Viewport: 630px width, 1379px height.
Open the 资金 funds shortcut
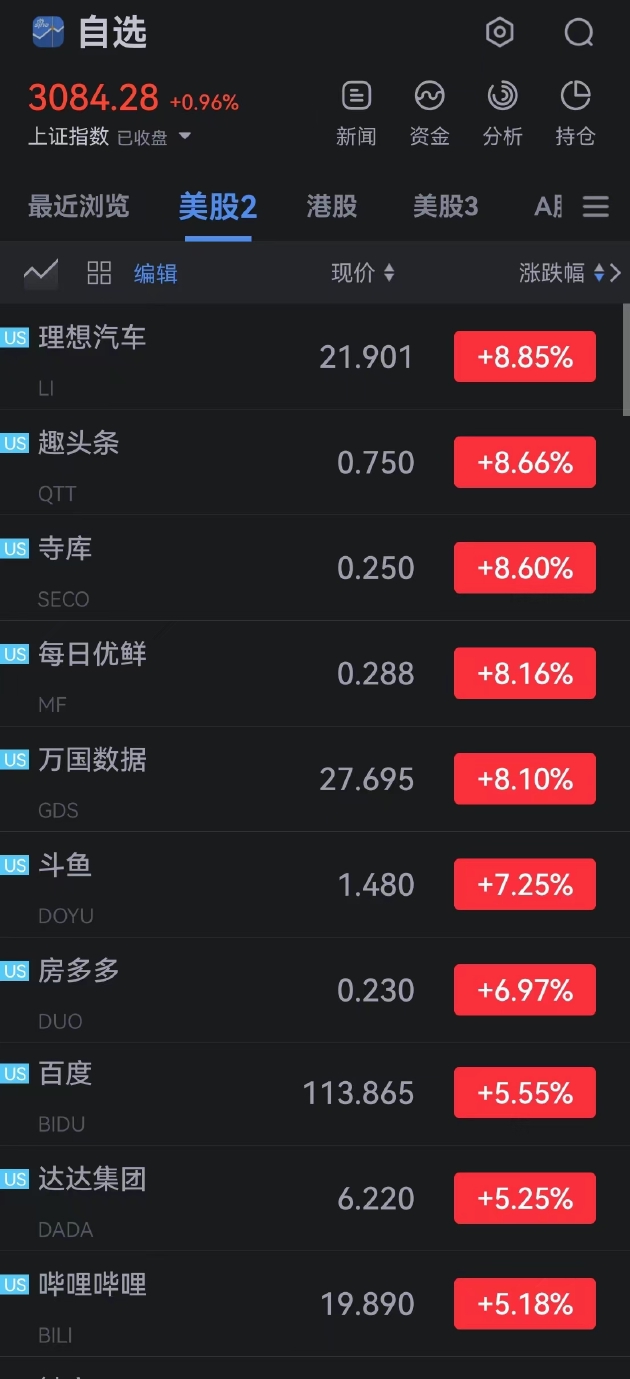tap(429, 114)
